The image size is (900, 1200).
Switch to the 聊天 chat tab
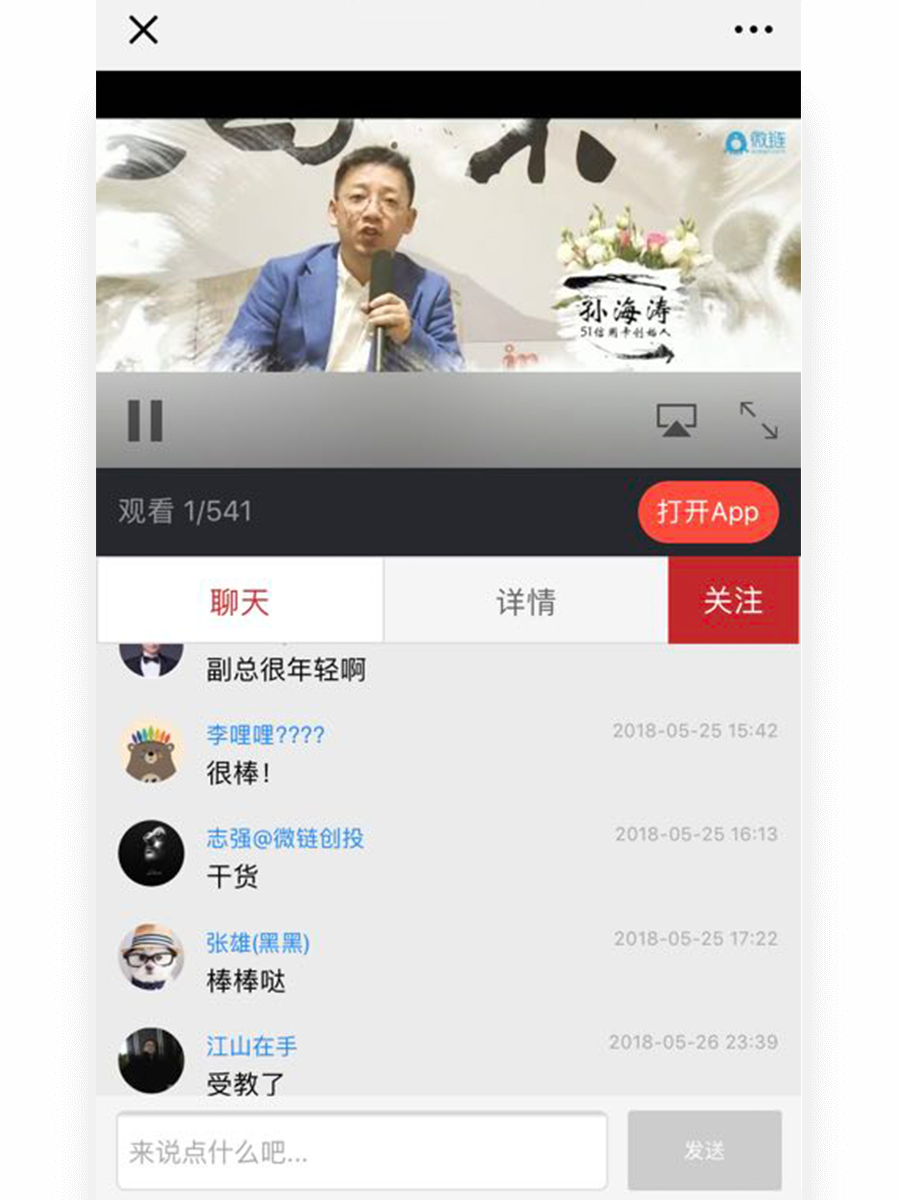point(240,601)
